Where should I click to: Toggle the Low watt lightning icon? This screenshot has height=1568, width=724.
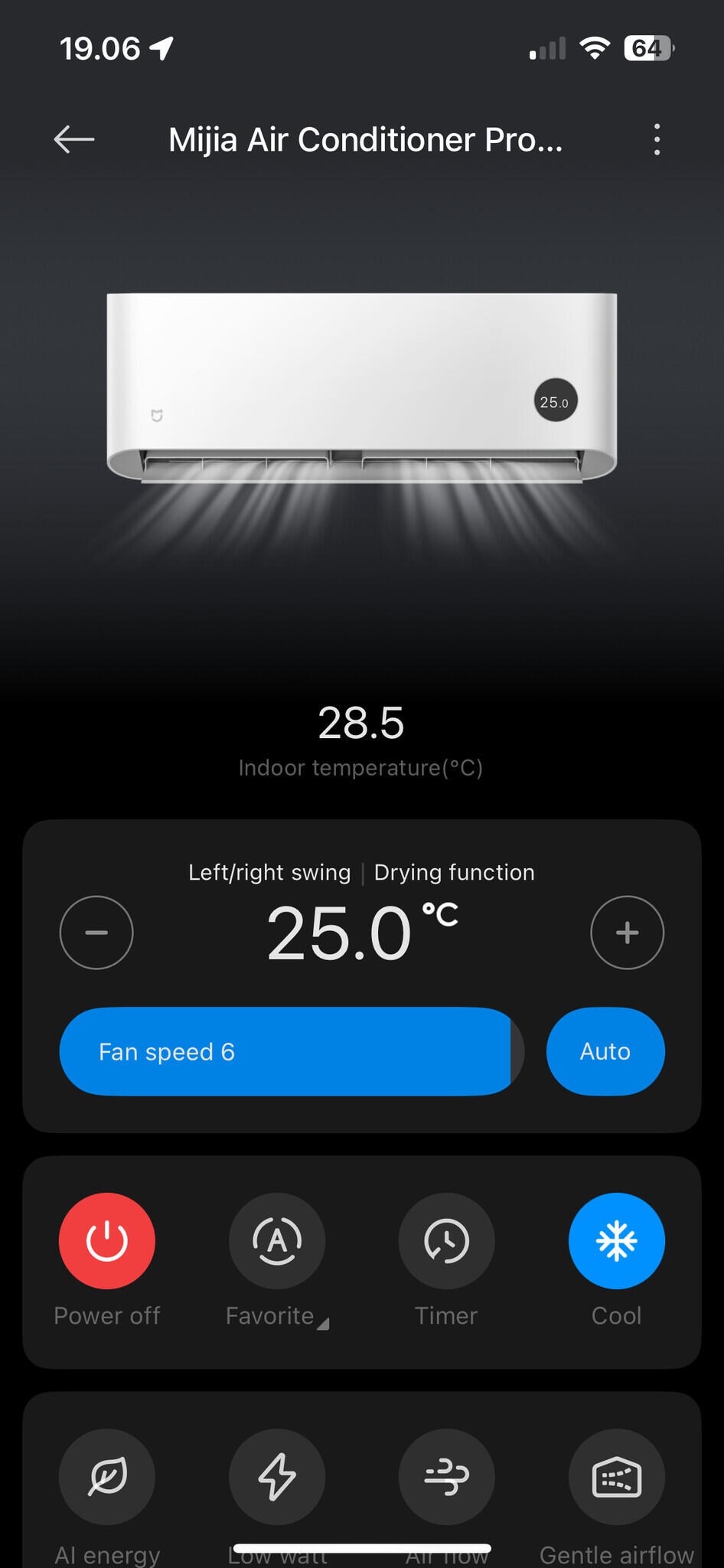pos(277,1476)
